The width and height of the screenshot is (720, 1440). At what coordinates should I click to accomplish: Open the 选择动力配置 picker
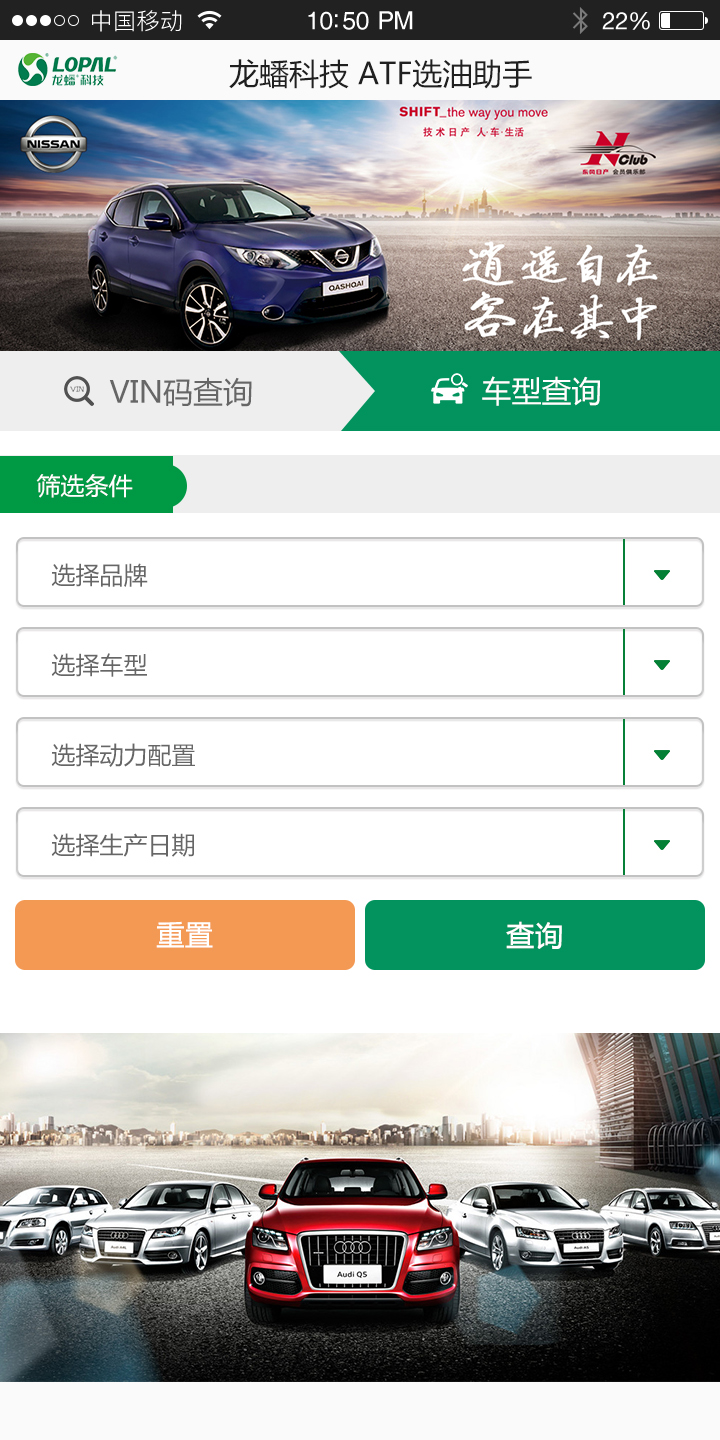(360, 753)
